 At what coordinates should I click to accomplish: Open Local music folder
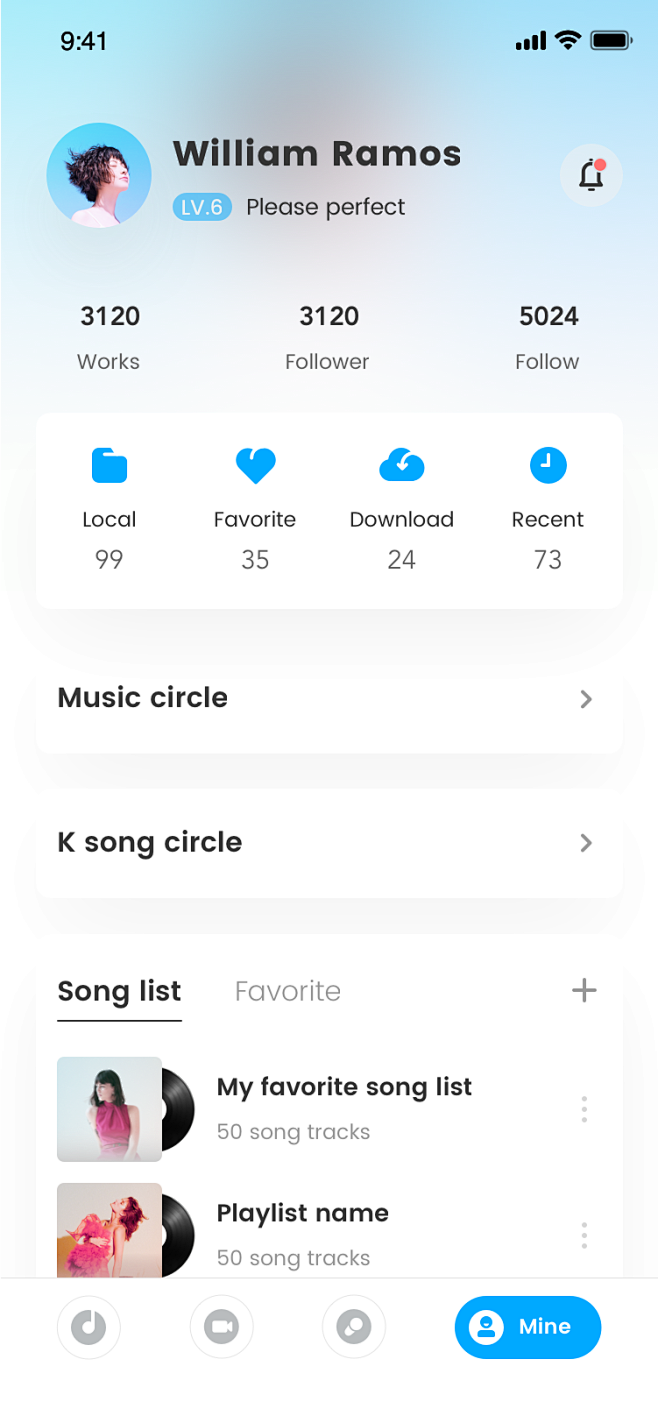tap(109, 509)
